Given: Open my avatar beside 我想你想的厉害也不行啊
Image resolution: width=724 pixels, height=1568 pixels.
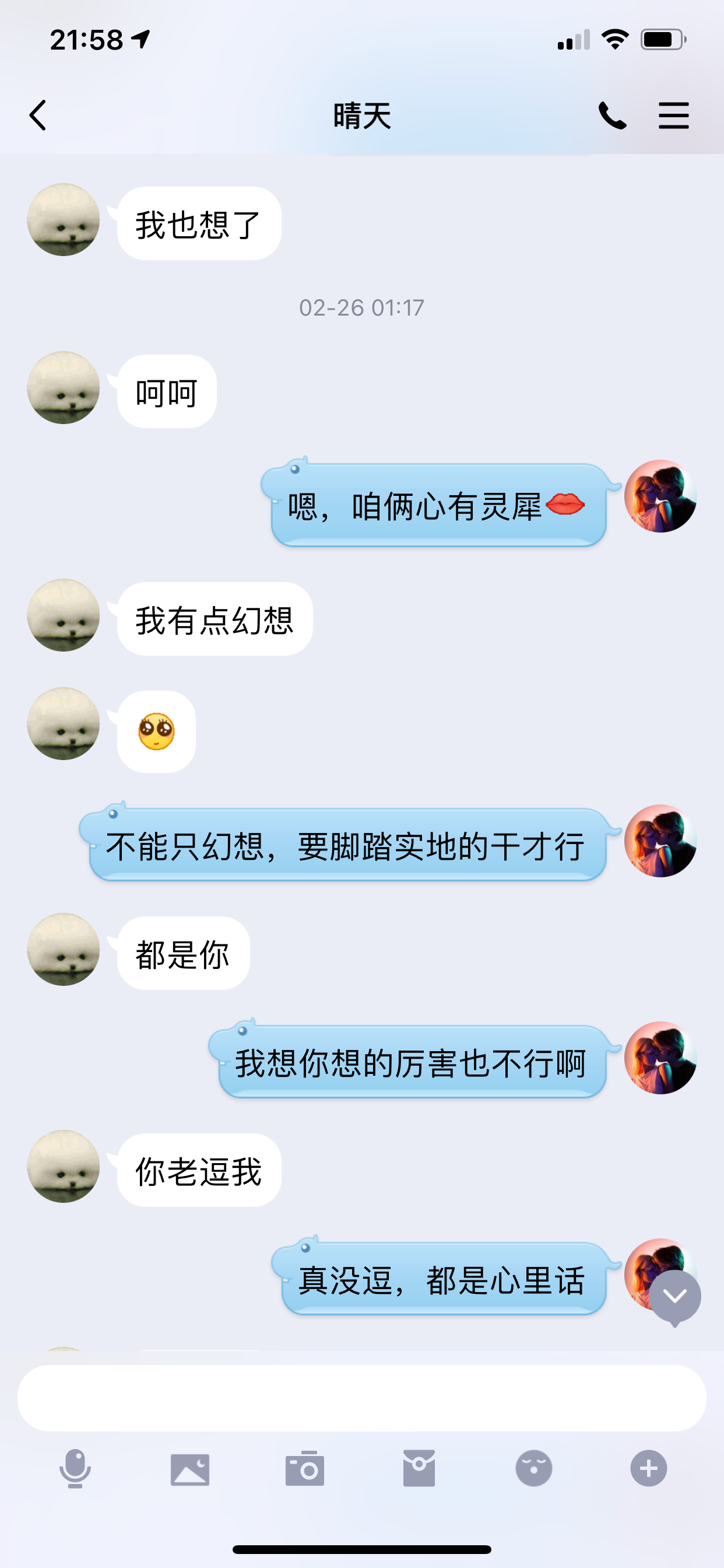Looking at the screenshot, I should click(x=660, y=1058).
